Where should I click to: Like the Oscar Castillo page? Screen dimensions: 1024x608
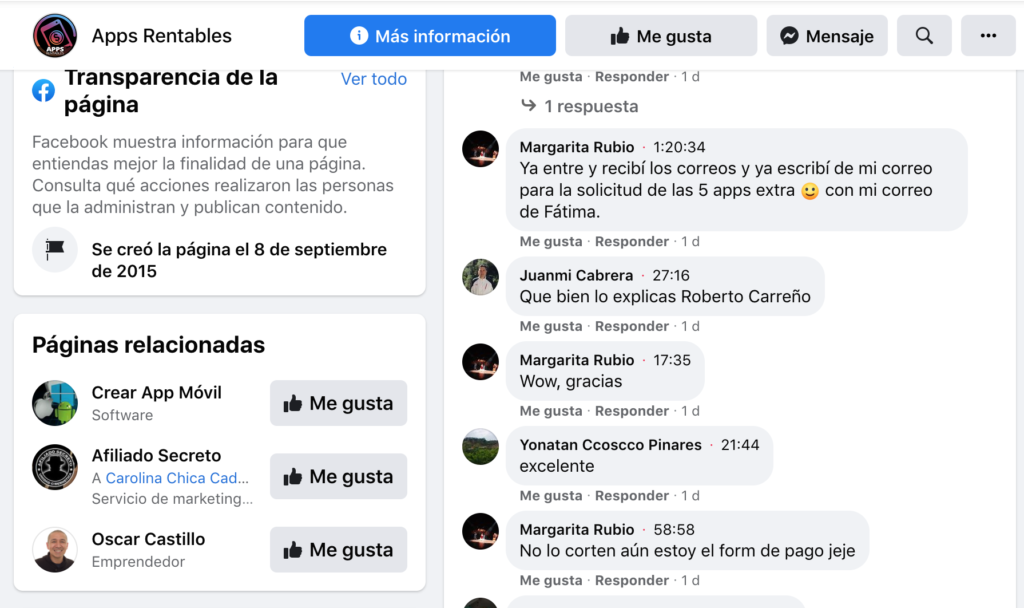point(338,550)
